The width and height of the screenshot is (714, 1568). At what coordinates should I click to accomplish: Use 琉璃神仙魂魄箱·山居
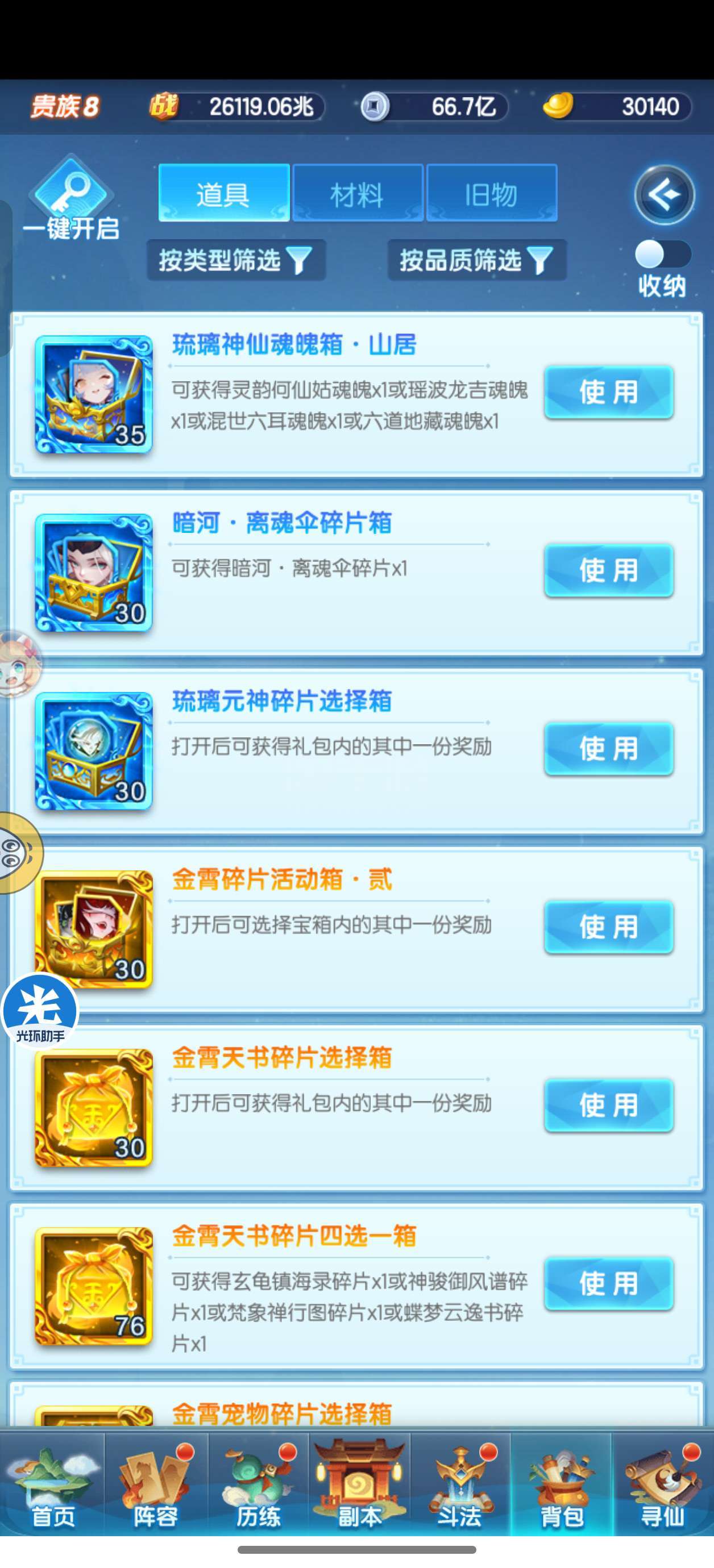pos(609,392)
